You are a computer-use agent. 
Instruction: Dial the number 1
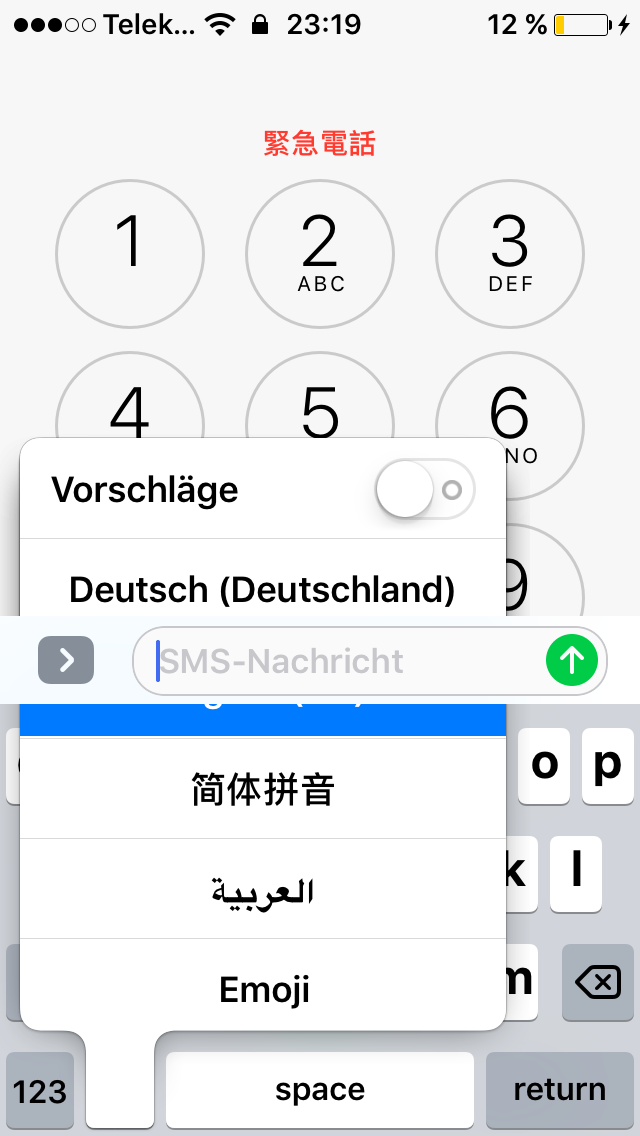click(x=130, y=254)
